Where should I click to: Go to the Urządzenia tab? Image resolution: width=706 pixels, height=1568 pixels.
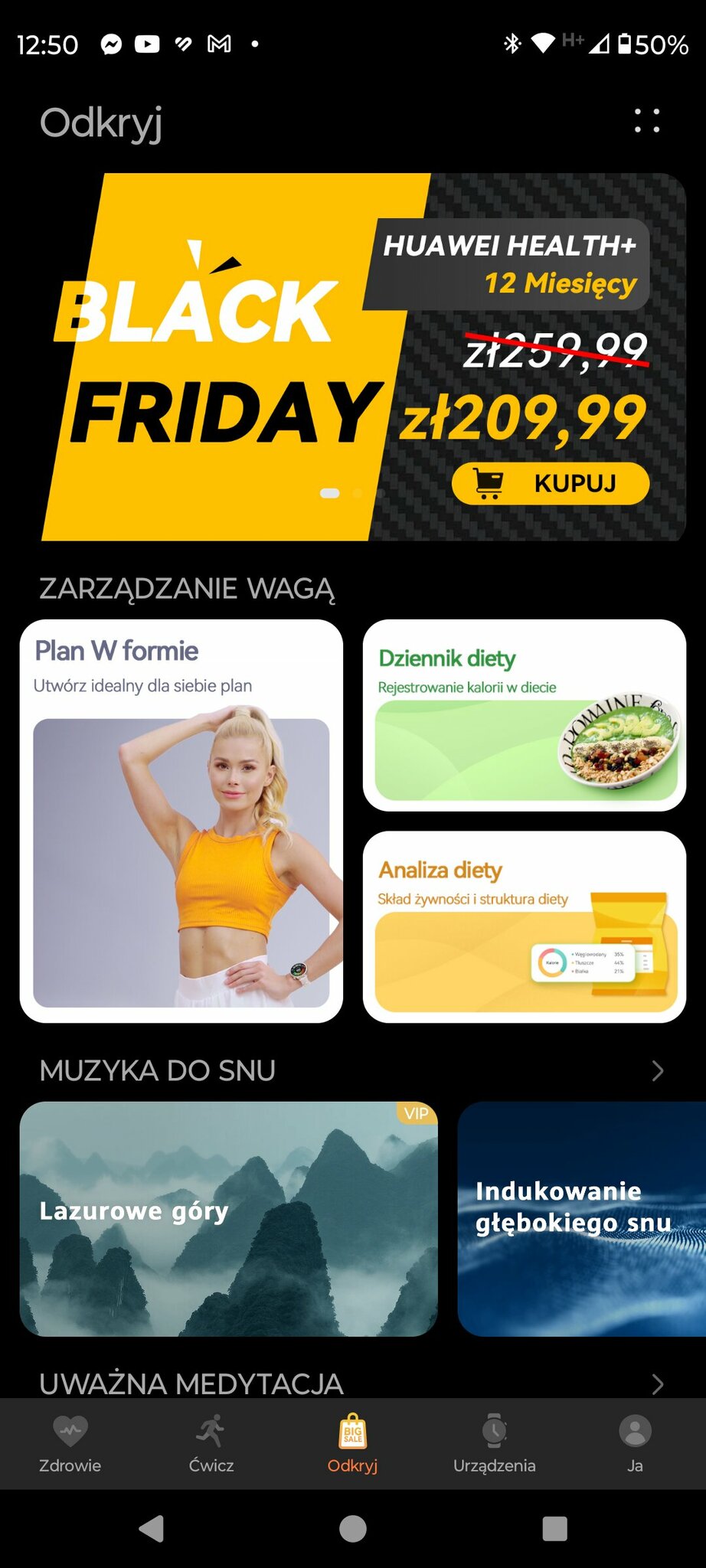(x=494, y=1444)
